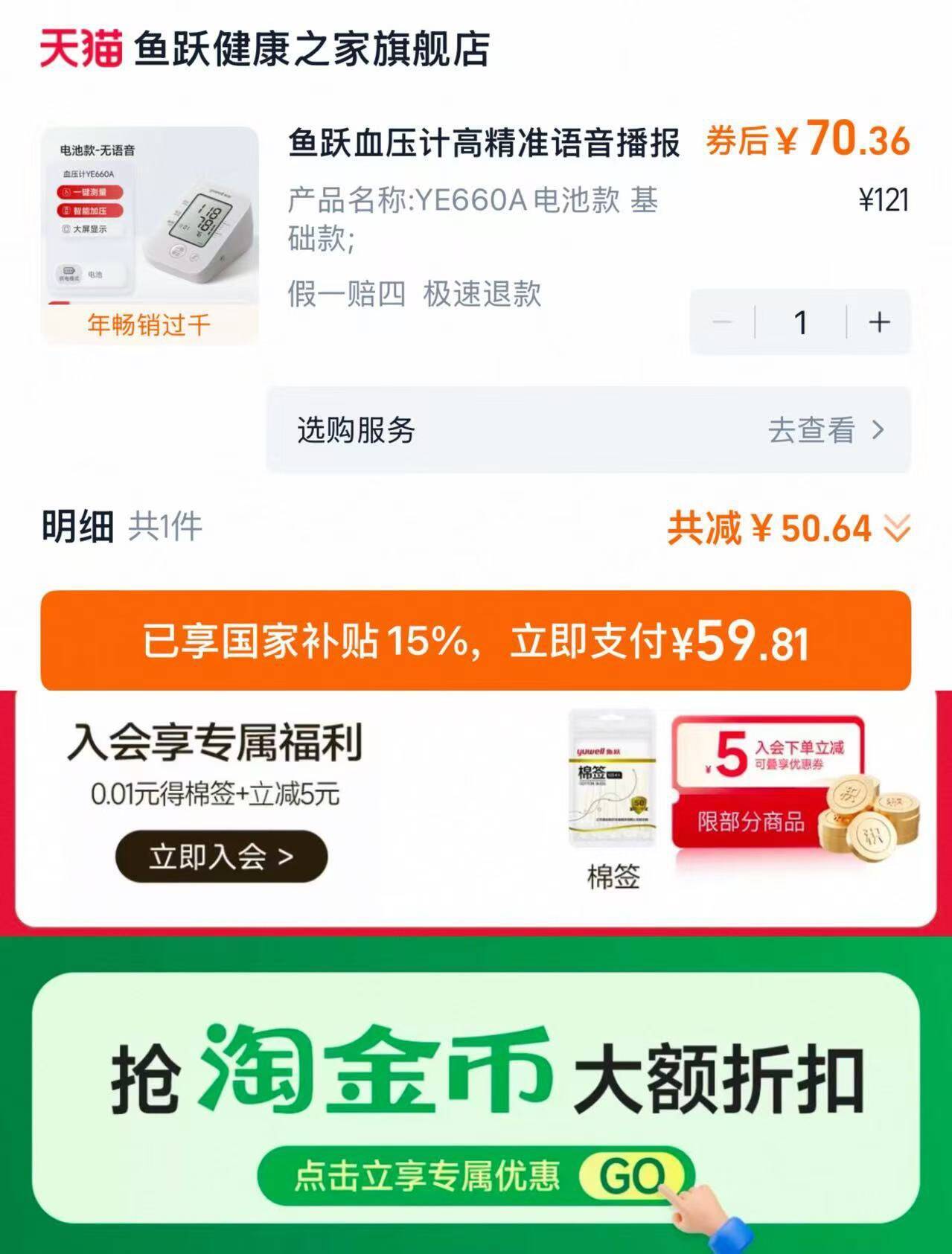Increase the blood pressure monitor quantity
952x1254 pixels.
click(x=879, y=322)
